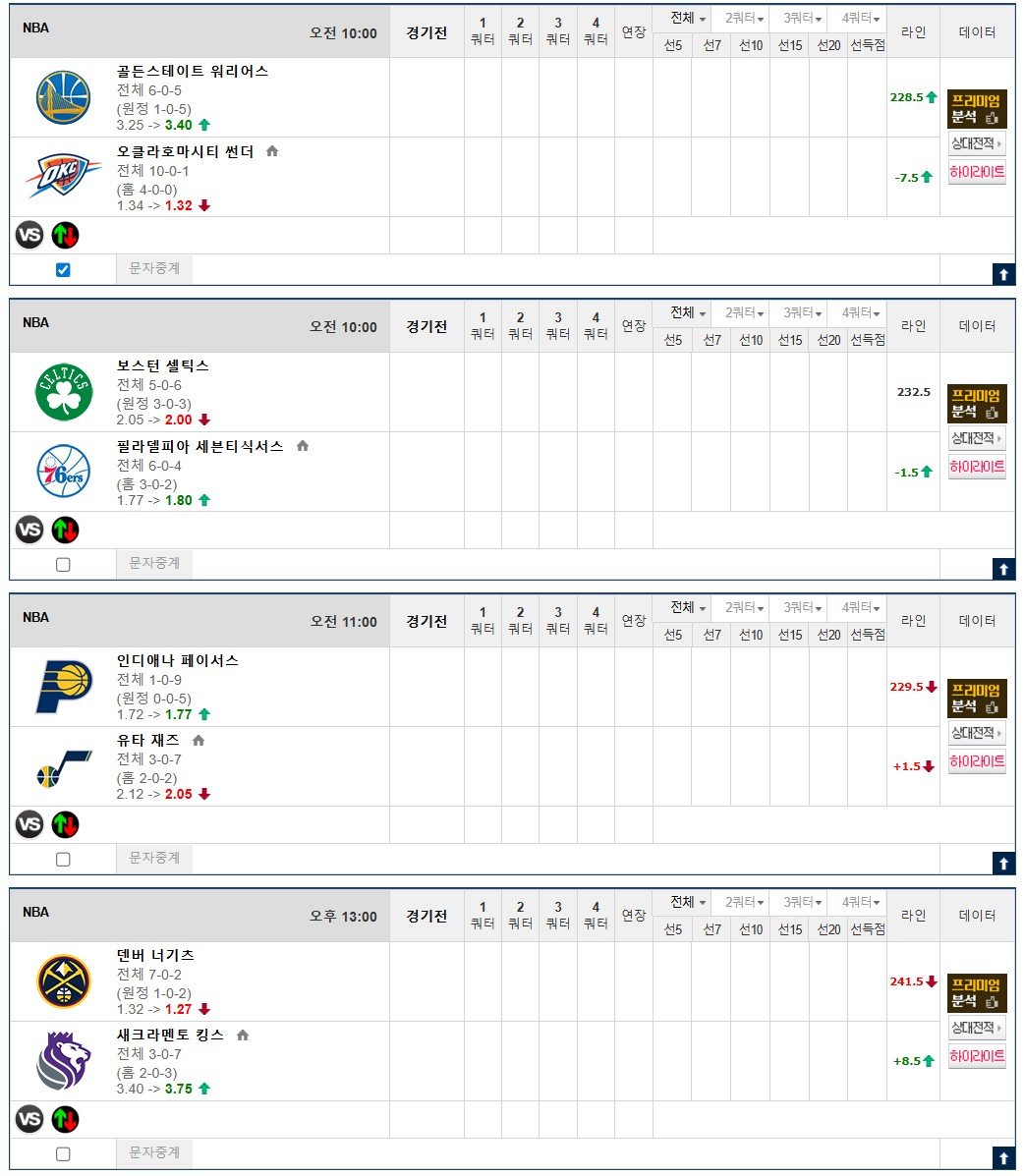1024x1176 pixels.
Task: Open premium analysis for Warriors vs Thunder
Action: click(977, 109)
